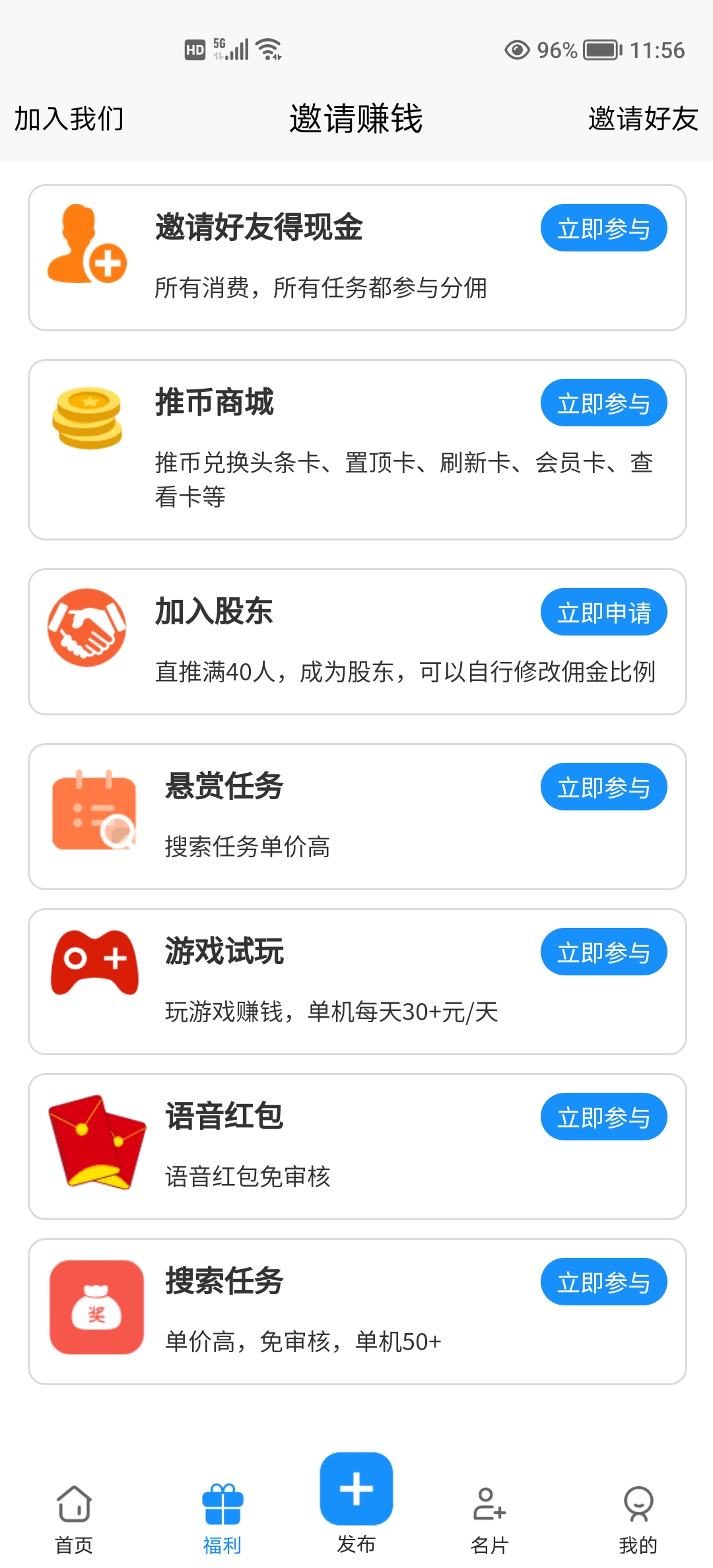Switch to the 首页 tab
The height and width of the screenshot is (1568, 713).
pyautogui.click(x=74, y=1519)
